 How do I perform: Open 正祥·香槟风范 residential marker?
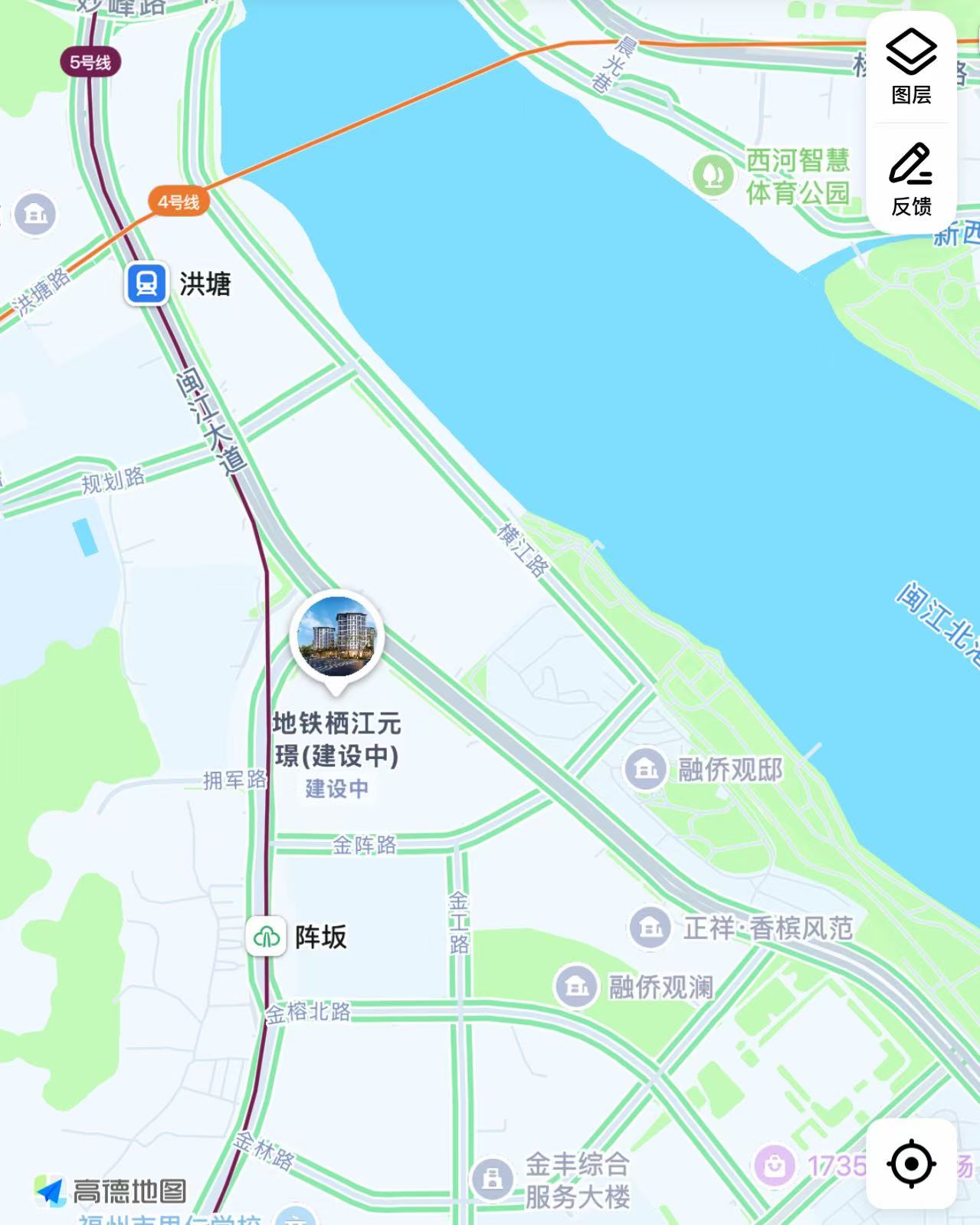tap(651, 928)
